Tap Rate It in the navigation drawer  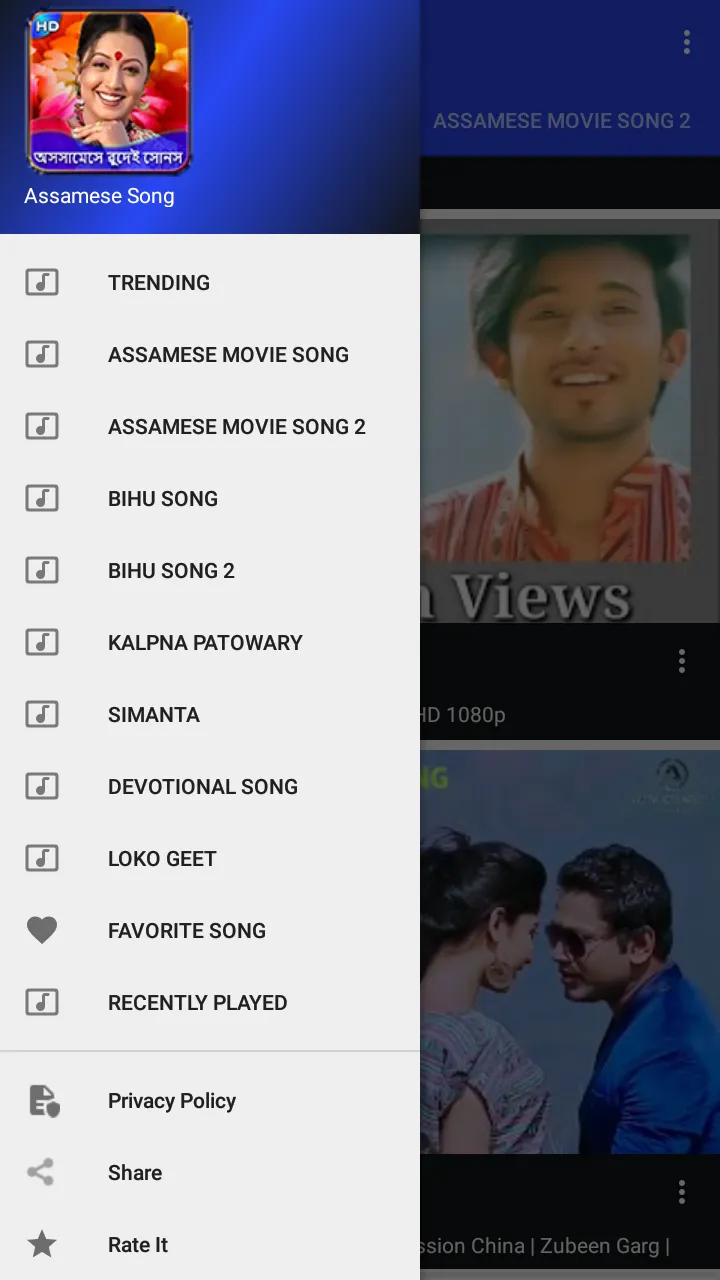(137, 1244)
